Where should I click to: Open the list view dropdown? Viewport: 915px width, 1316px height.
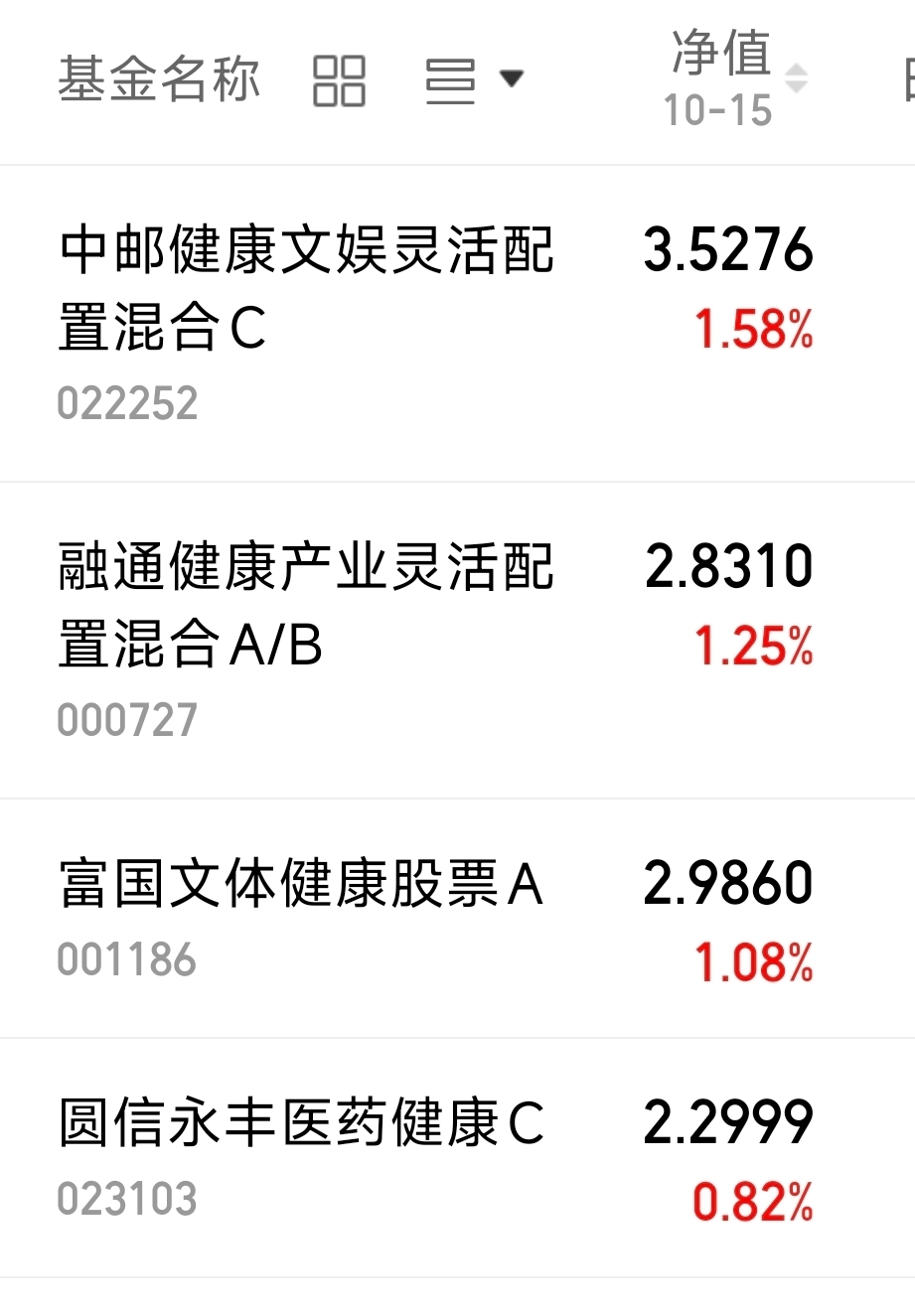473,80
